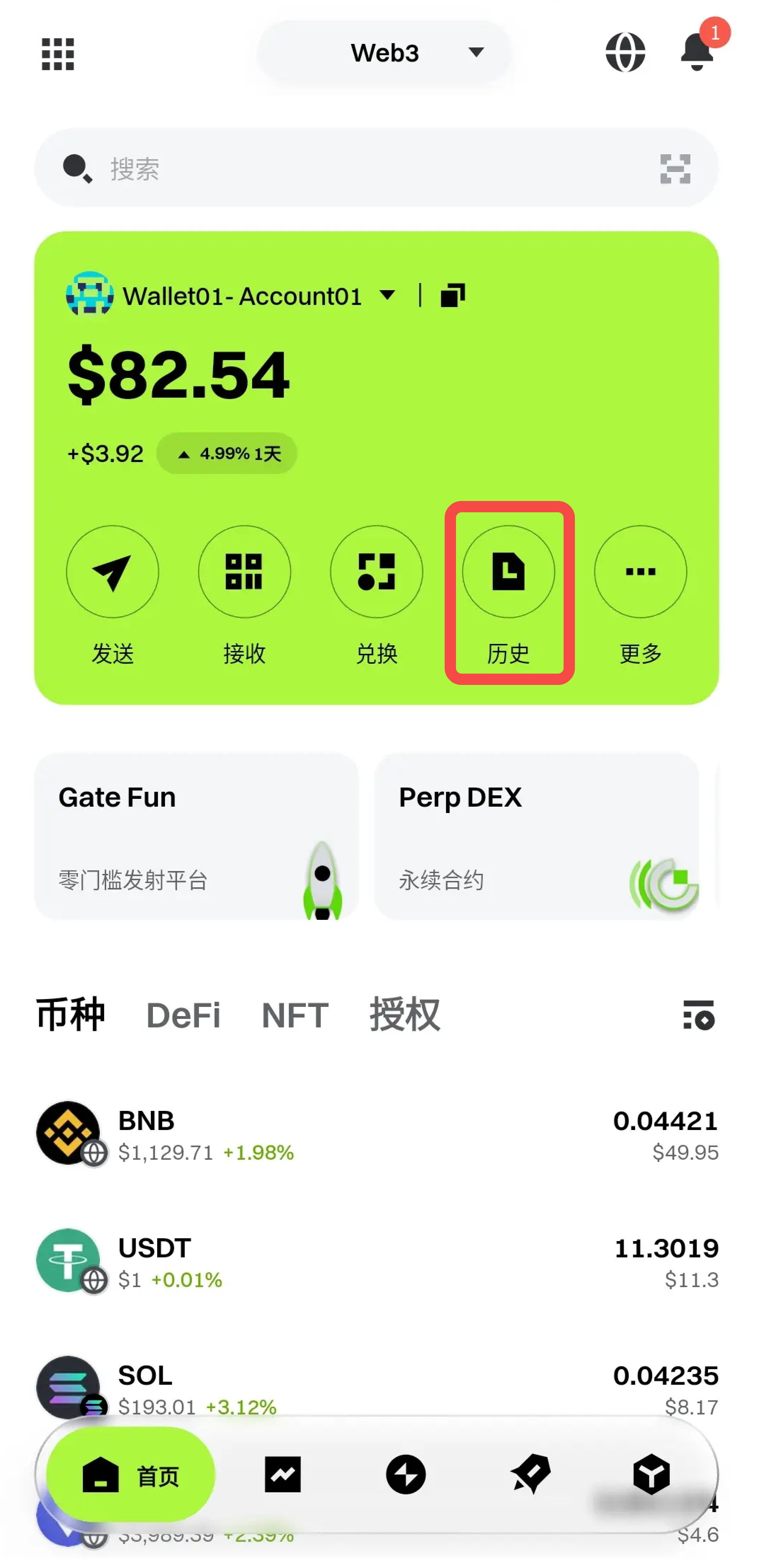The width and height of the screenshot is (759, 1568).
Task: Tap the 发送 send button
Action: click(x=113, y=572)
